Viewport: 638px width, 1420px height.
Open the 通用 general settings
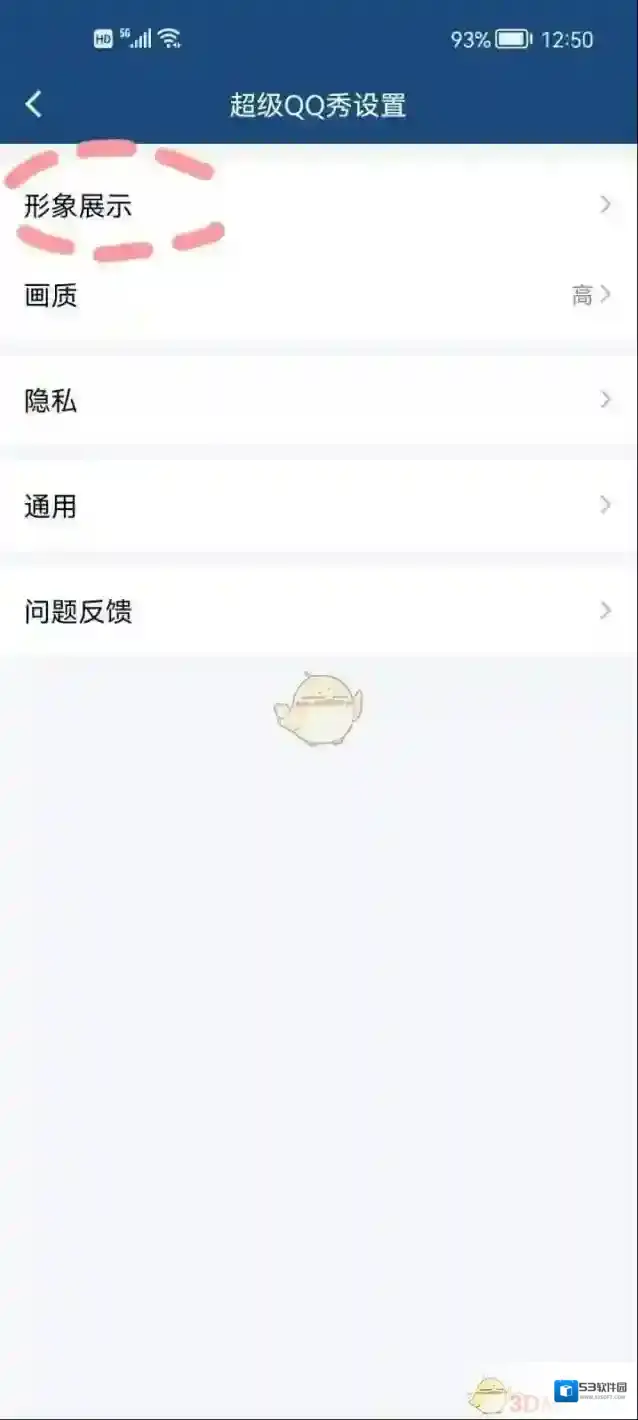(318, 506)
